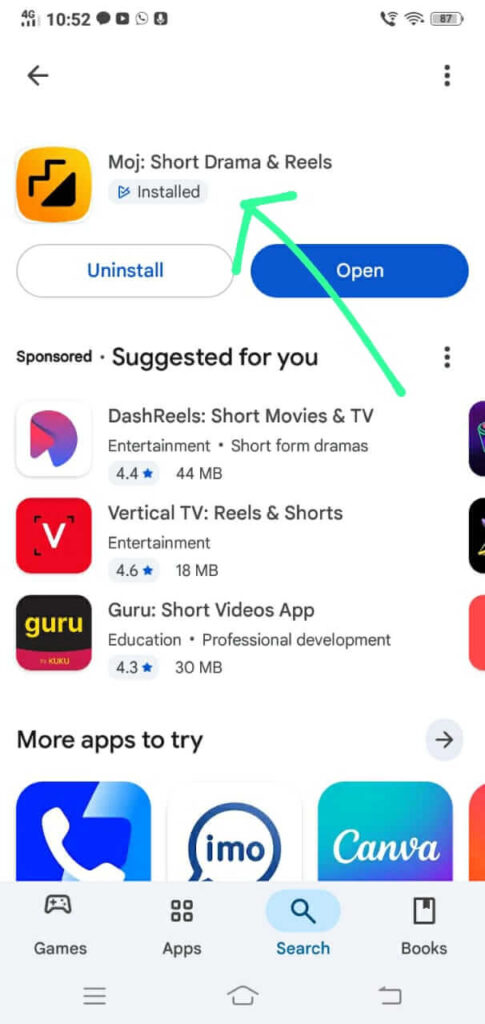Screen dimensions: 485x1024
Task: Open Guru: Short Videos App listing
Action: coord(235,633)
